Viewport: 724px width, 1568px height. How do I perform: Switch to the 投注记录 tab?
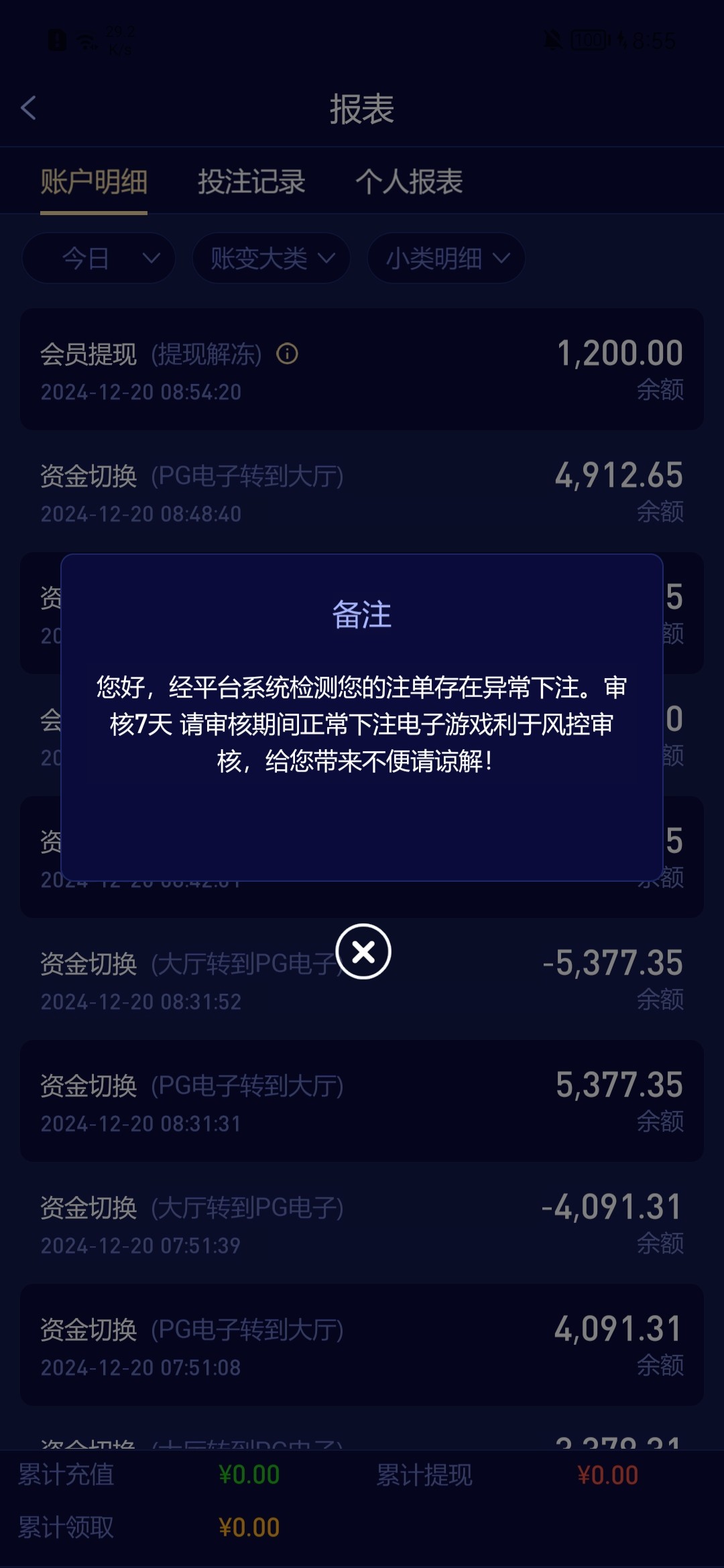(251, 182)
